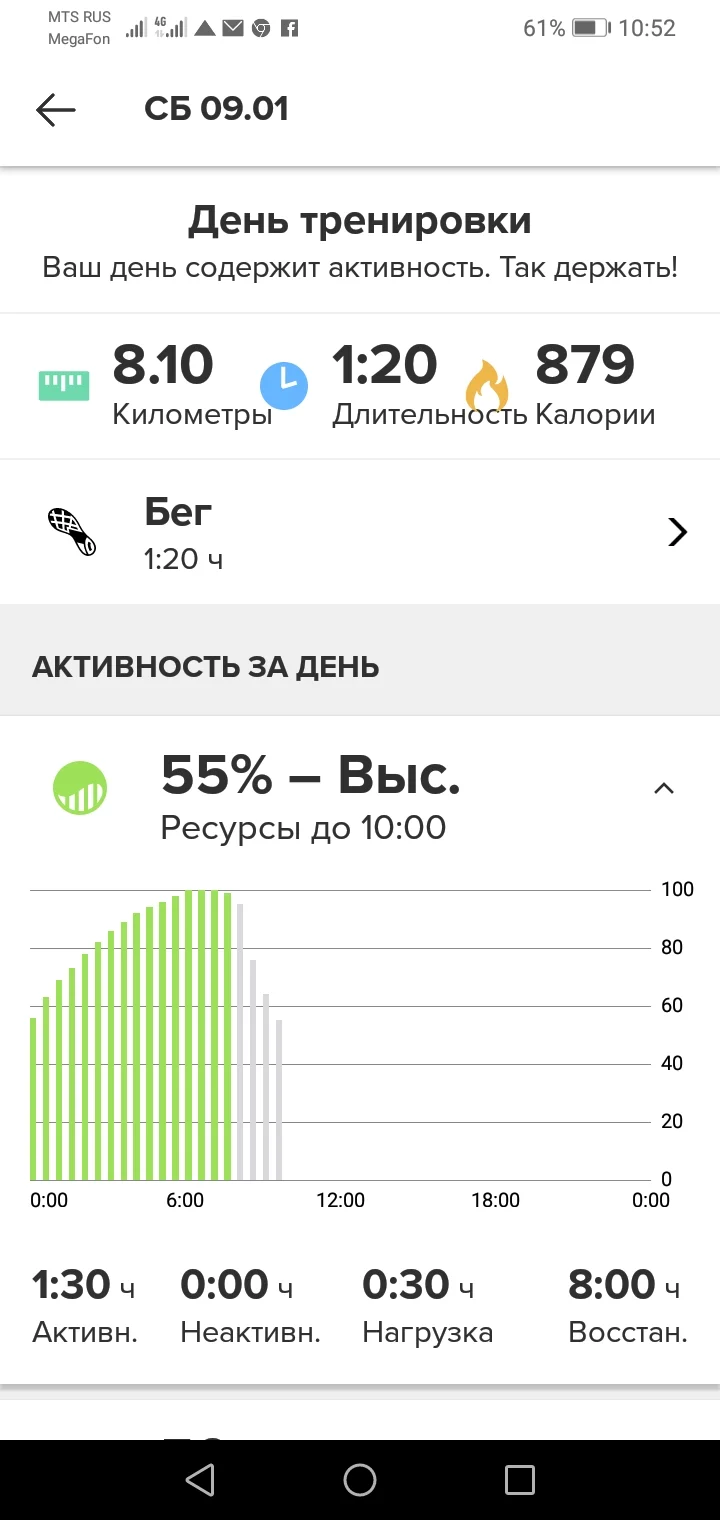Open the system recent apps view
The height and width of the screenshot is (1520, 720).
[x=520, y=1480]
